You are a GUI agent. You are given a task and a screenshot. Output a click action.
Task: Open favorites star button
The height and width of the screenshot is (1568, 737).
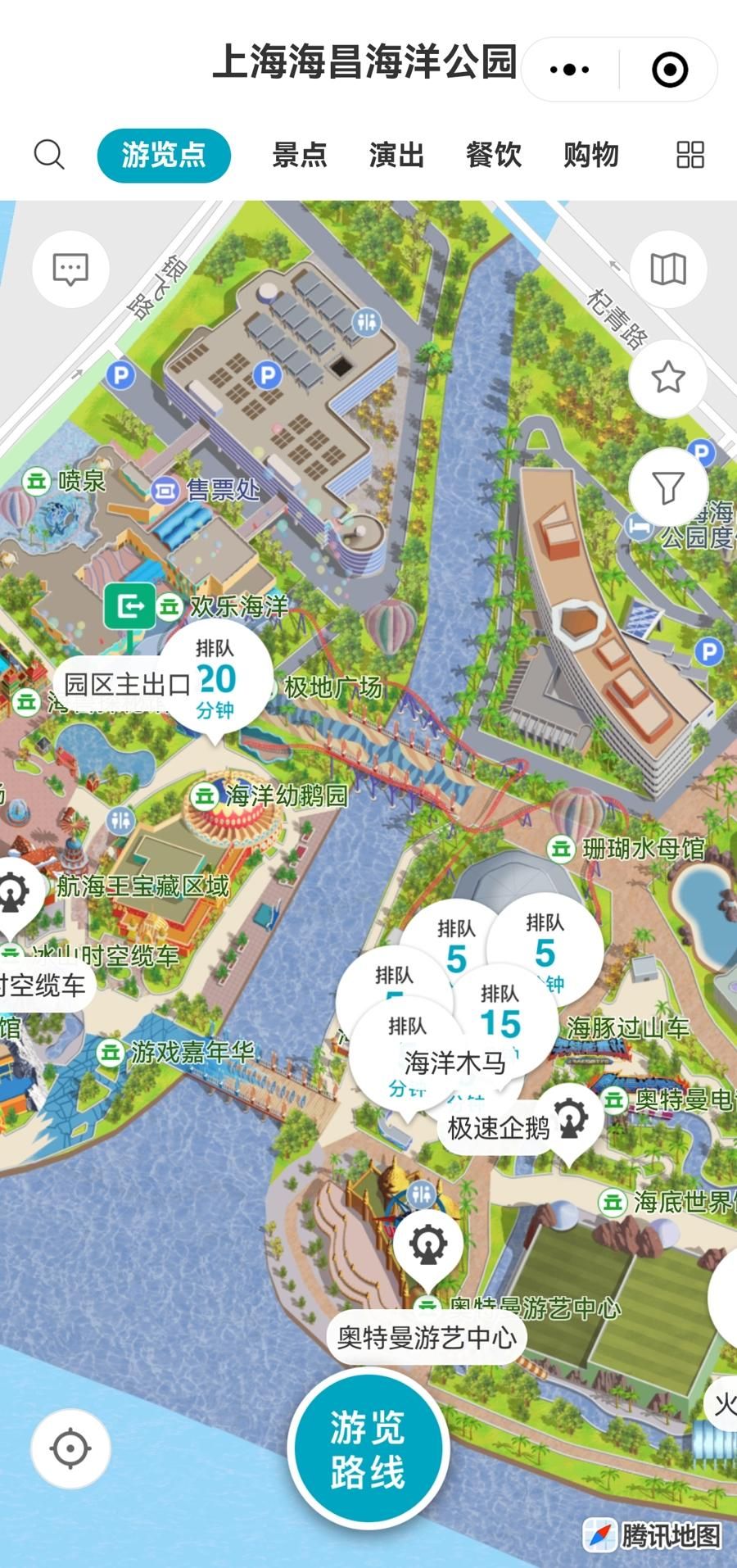click(667, 378)
